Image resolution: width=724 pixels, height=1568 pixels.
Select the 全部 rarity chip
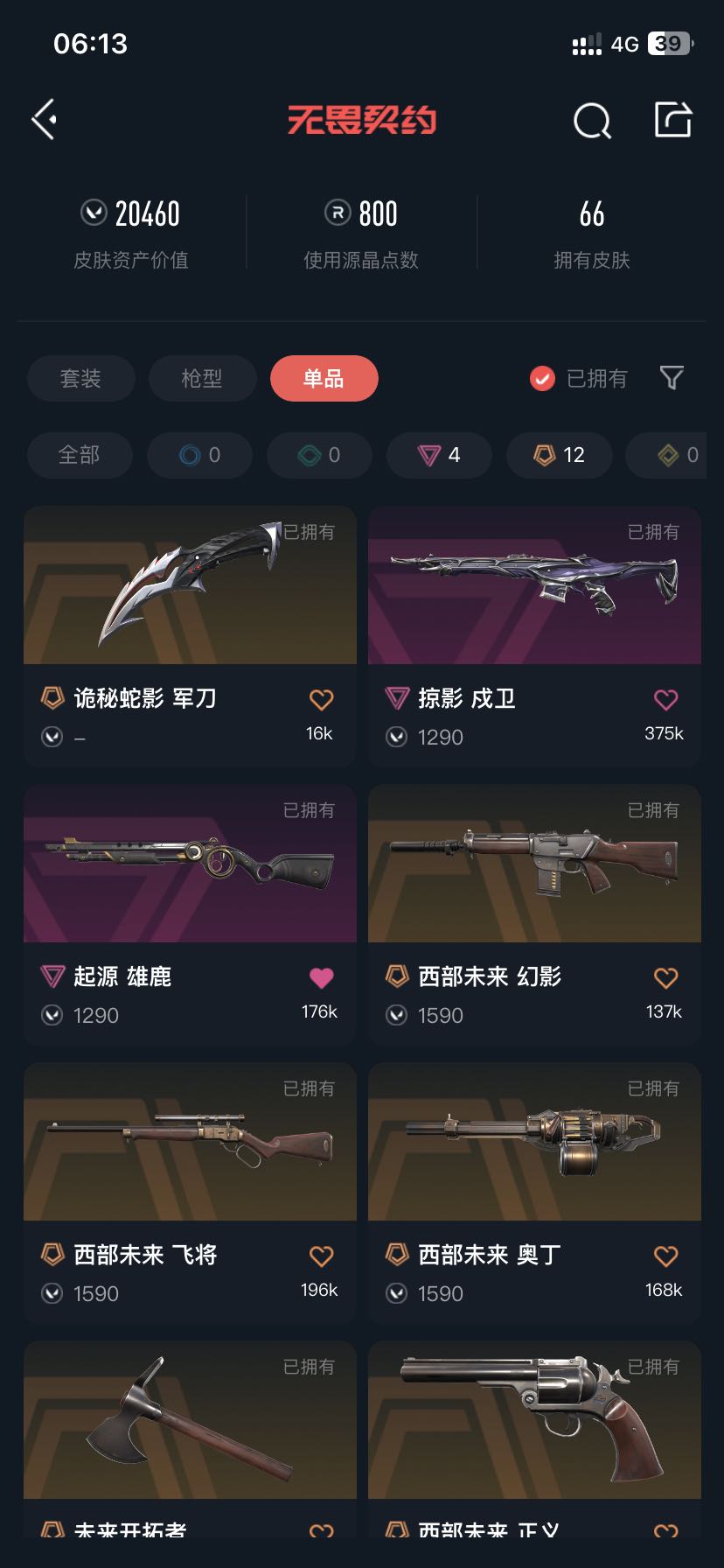tap(80, 455)
